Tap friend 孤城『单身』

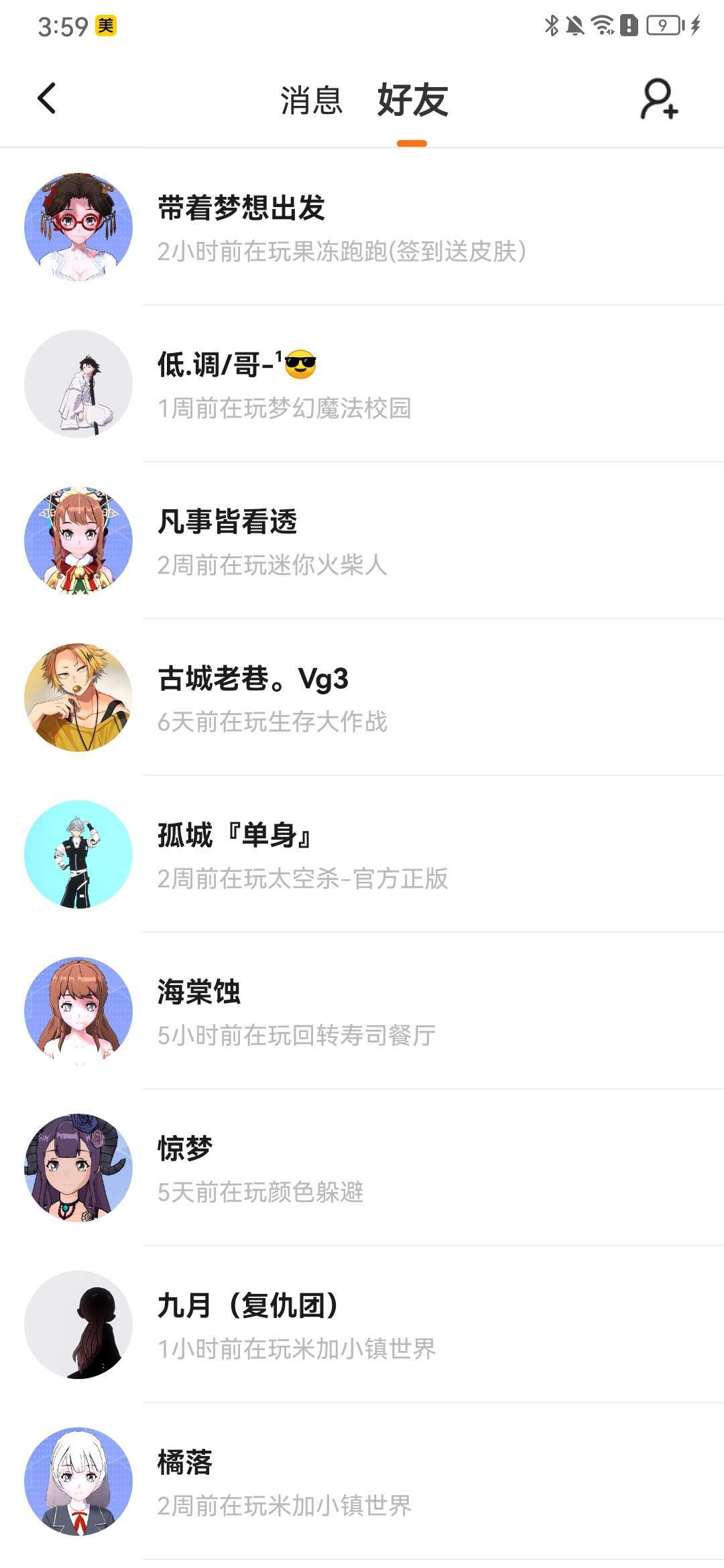362,855
